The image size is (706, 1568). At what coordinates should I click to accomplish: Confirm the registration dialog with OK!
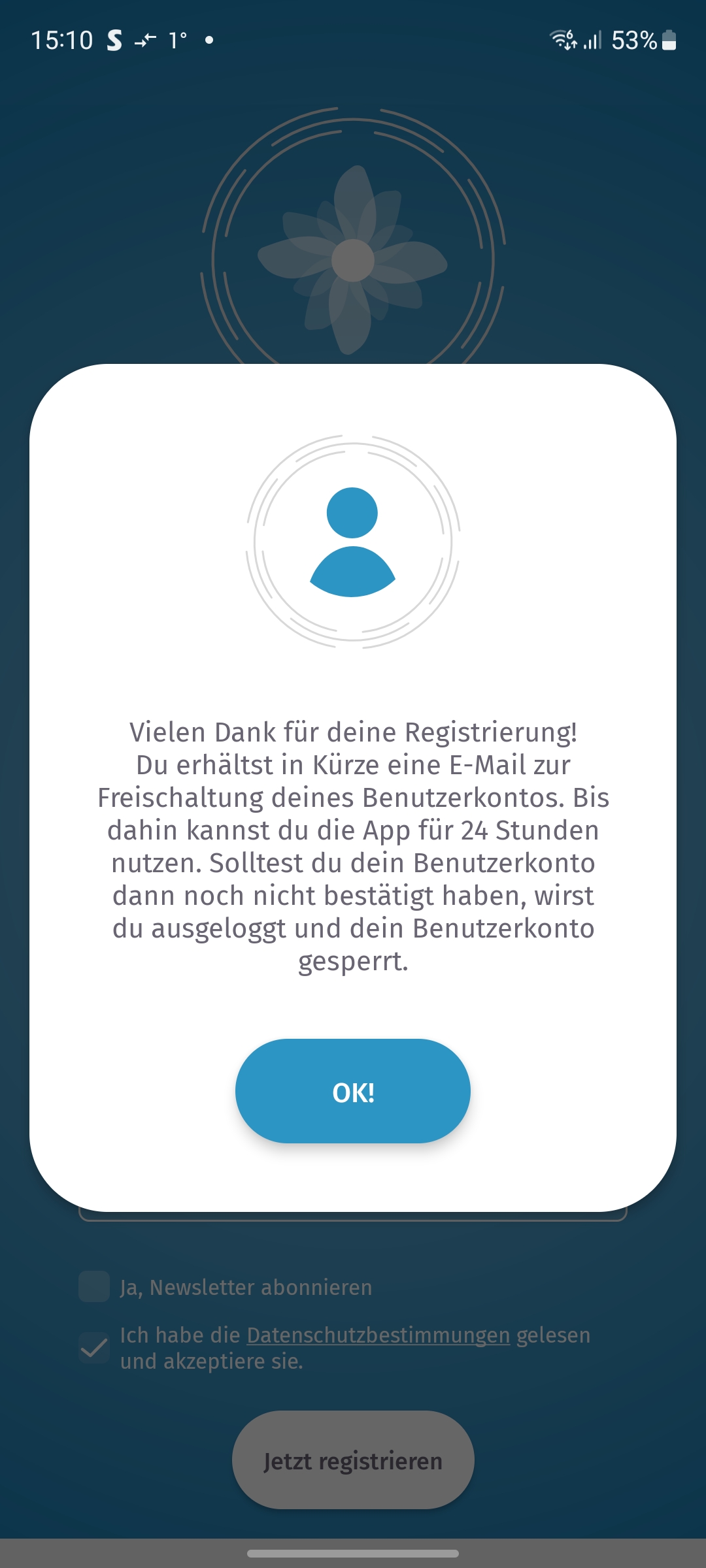(353, 1091)
